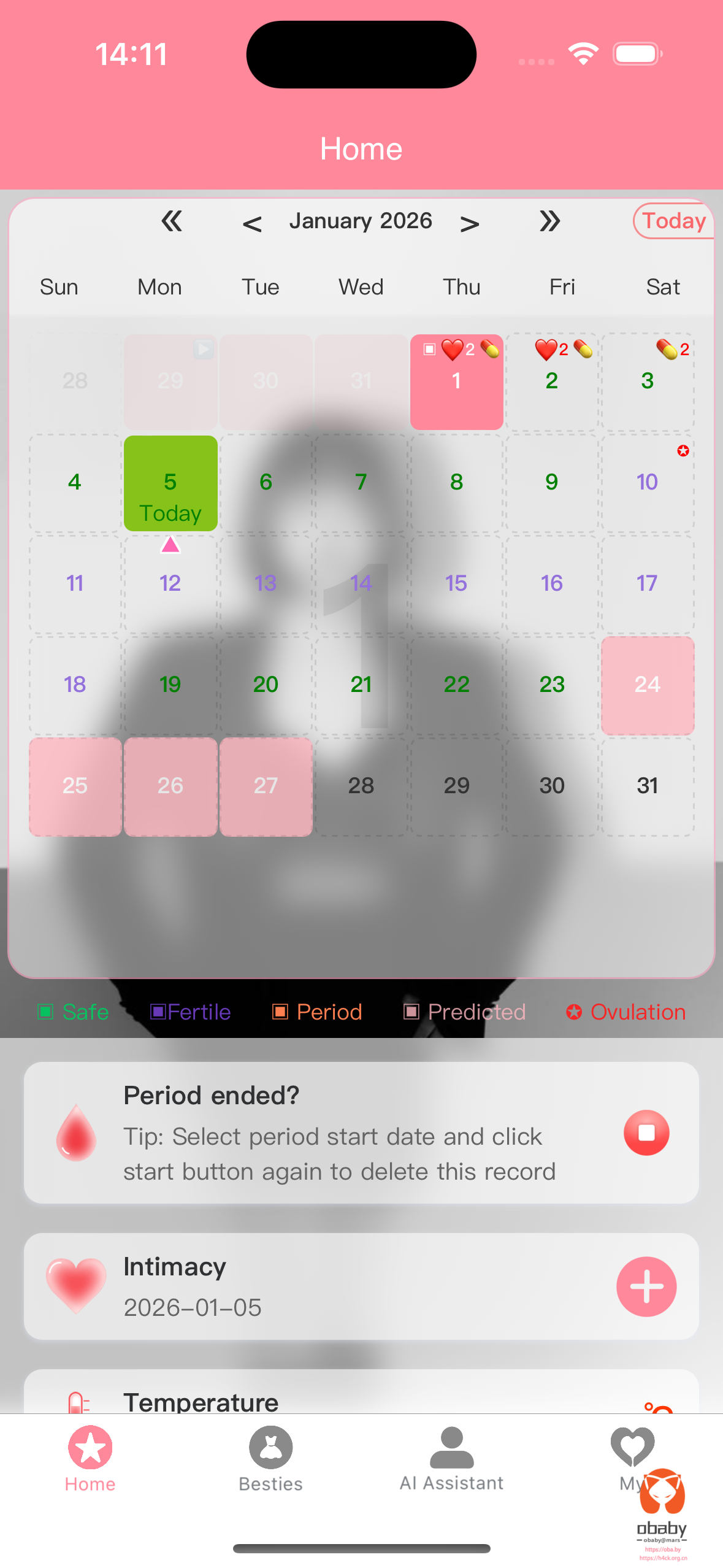Image resolution: width=723 pixels, height=1568 pixels.
Task: Advance to next month
Action: point(469,224)
